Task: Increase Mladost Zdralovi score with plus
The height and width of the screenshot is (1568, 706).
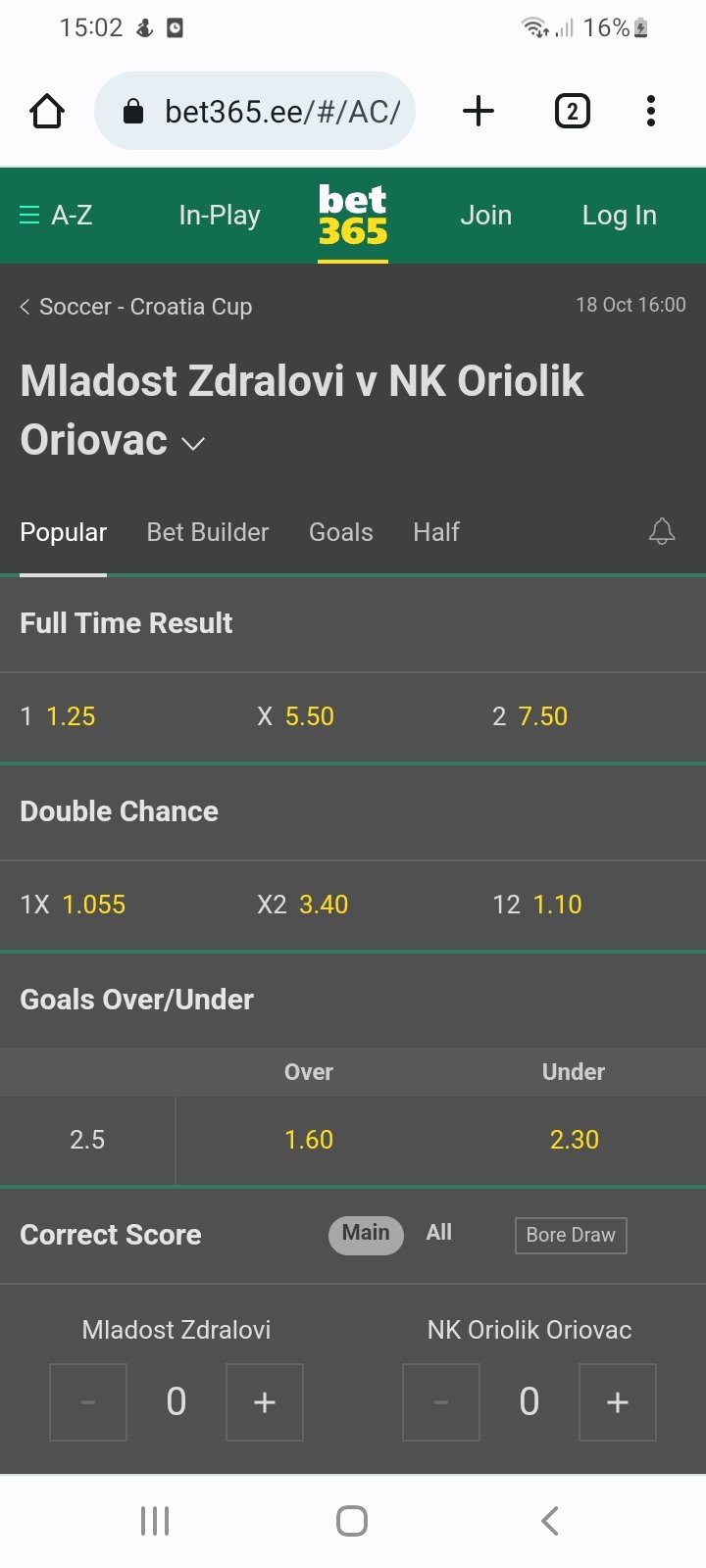Action: [x=265, y=1402]
